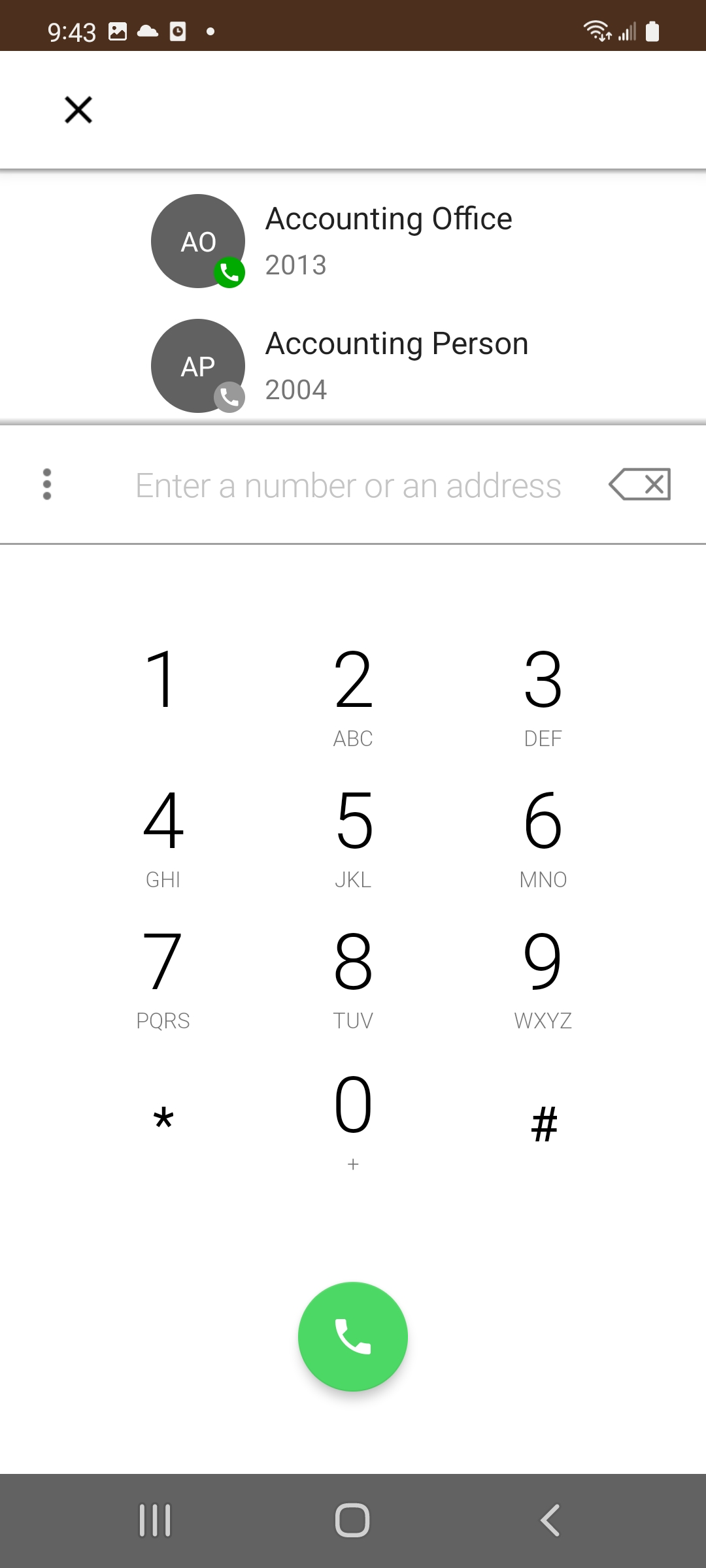Enter the star key
Image resolution: width=706 pixels, height=1568 pixels.
162,1120
